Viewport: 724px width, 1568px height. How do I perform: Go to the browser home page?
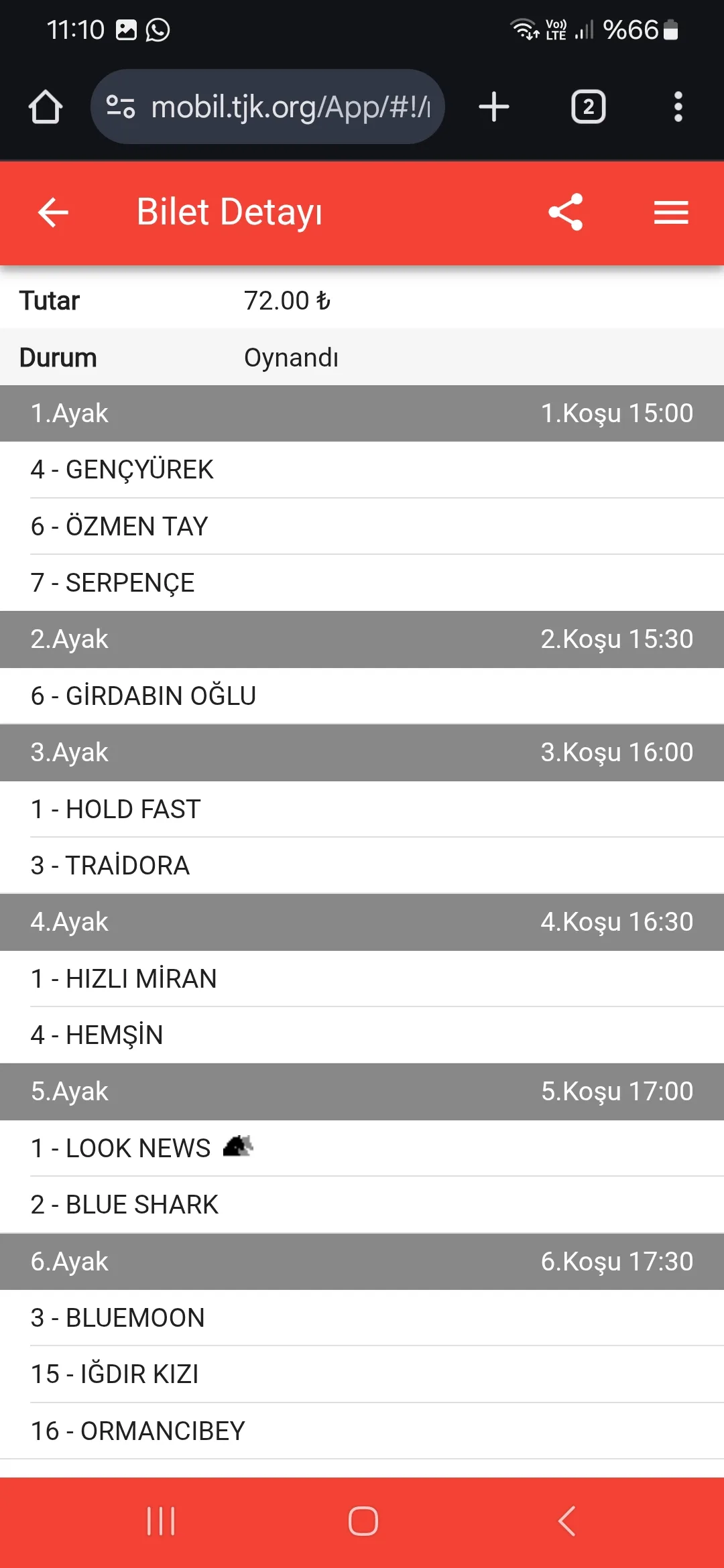[x=46, y=107]
